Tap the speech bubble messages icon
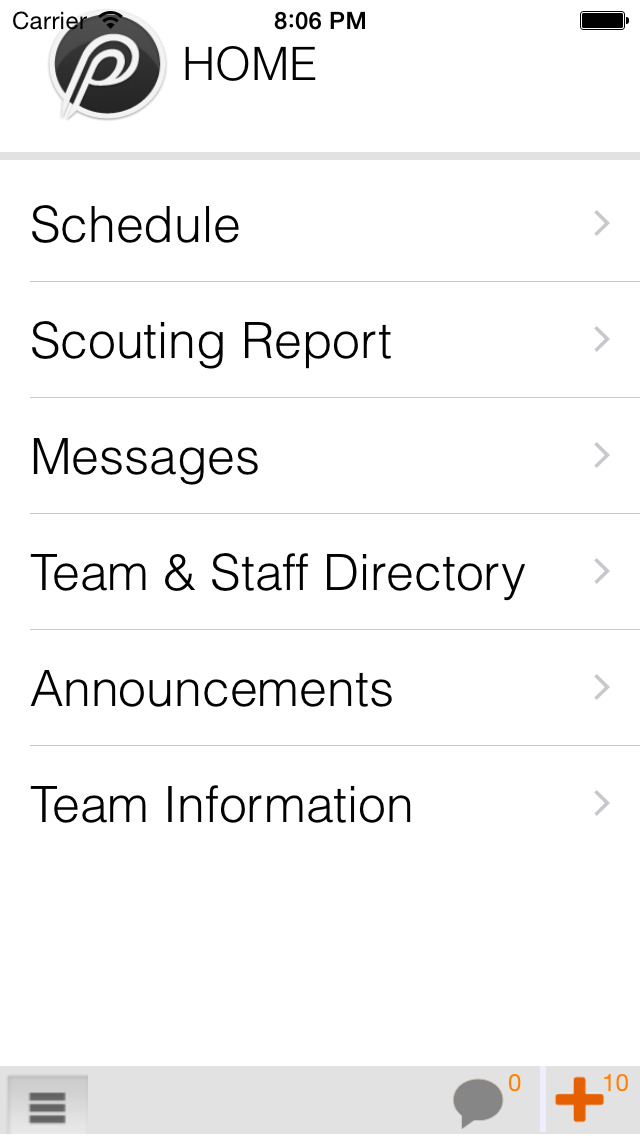 click(x=479, y=1103)
